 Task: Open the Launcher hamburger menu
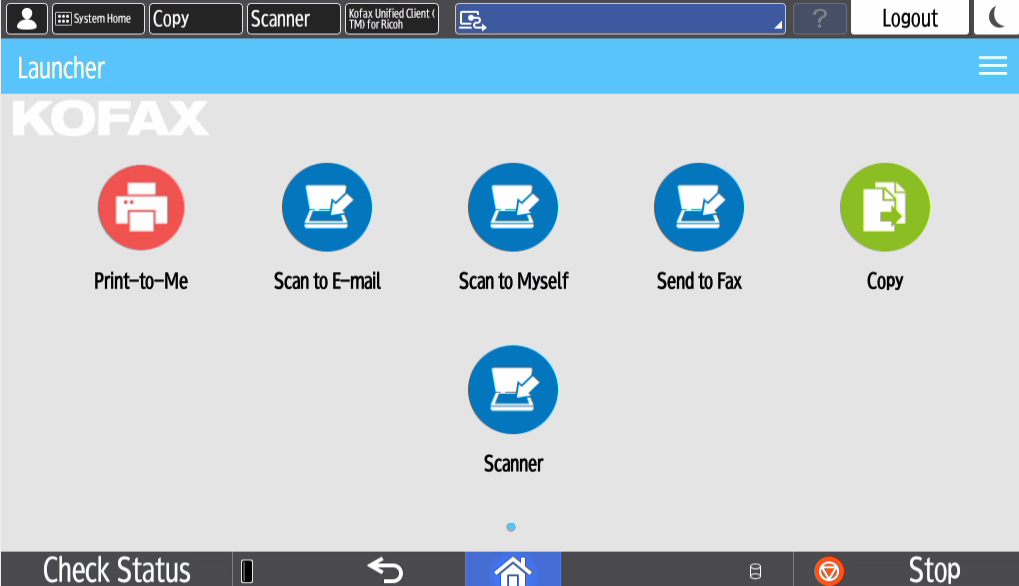[x=992, y=66]
